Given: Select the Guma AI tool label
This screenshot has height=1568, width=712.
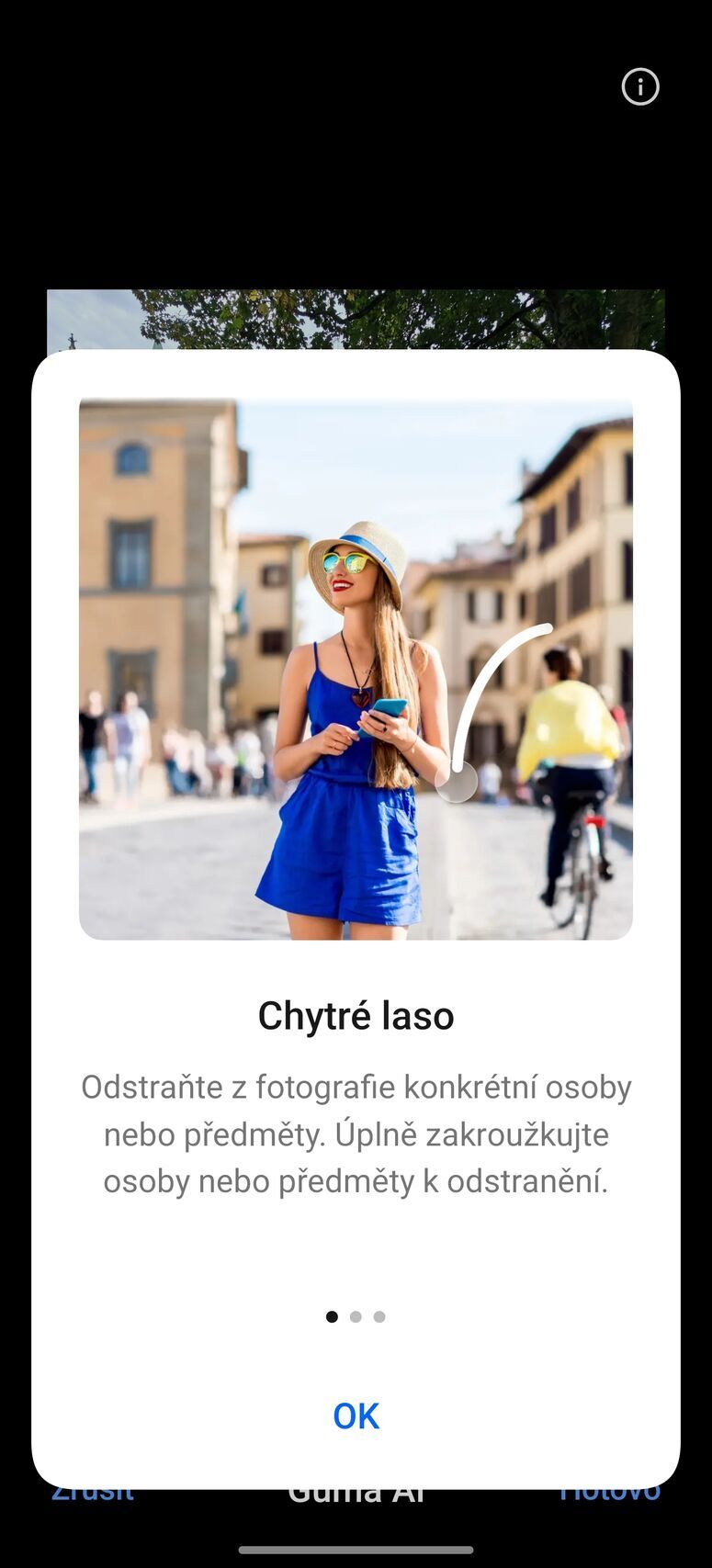Looking at the screenshot, I should (x=356, y=1488).
